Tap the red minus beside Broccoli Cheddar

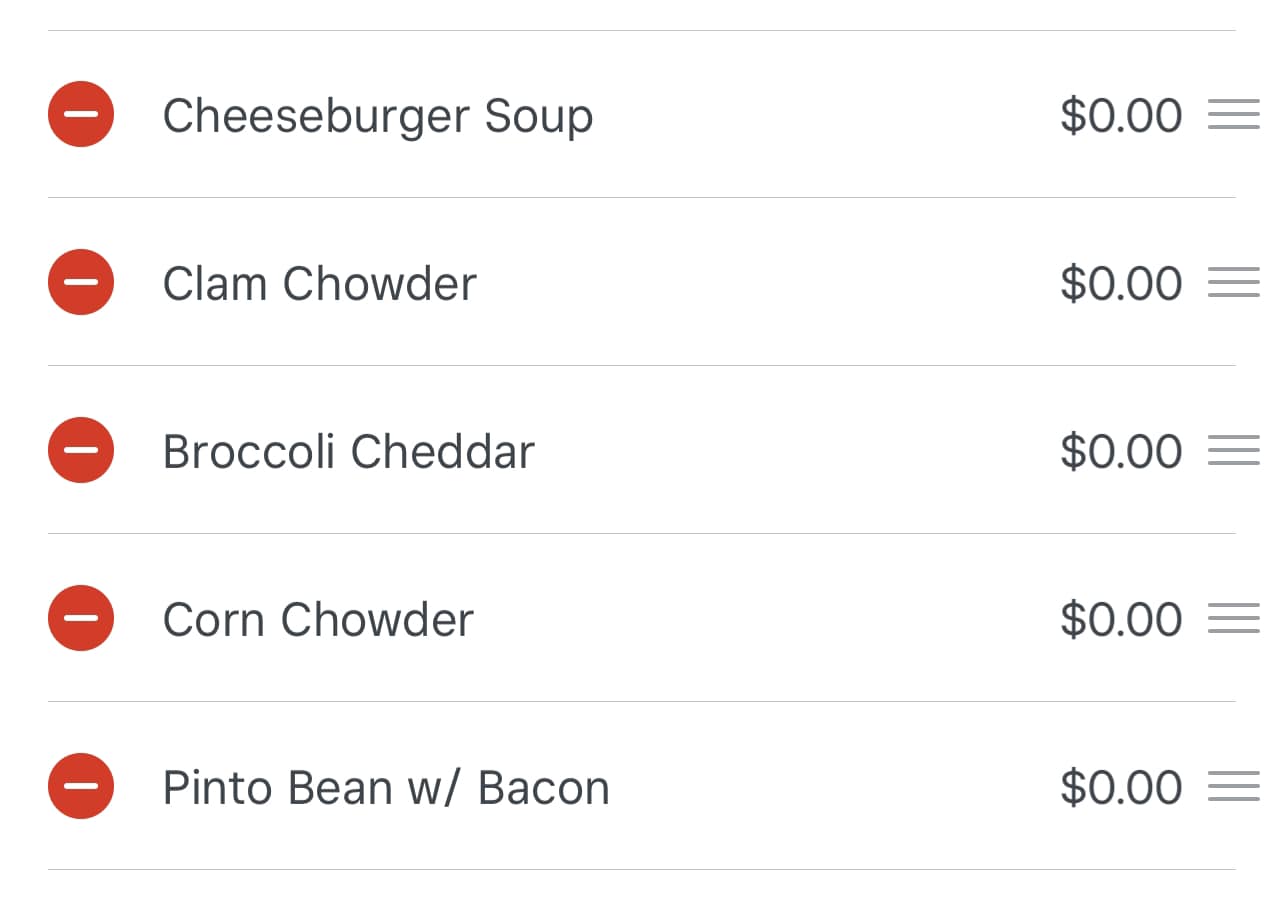pos(81,450)
